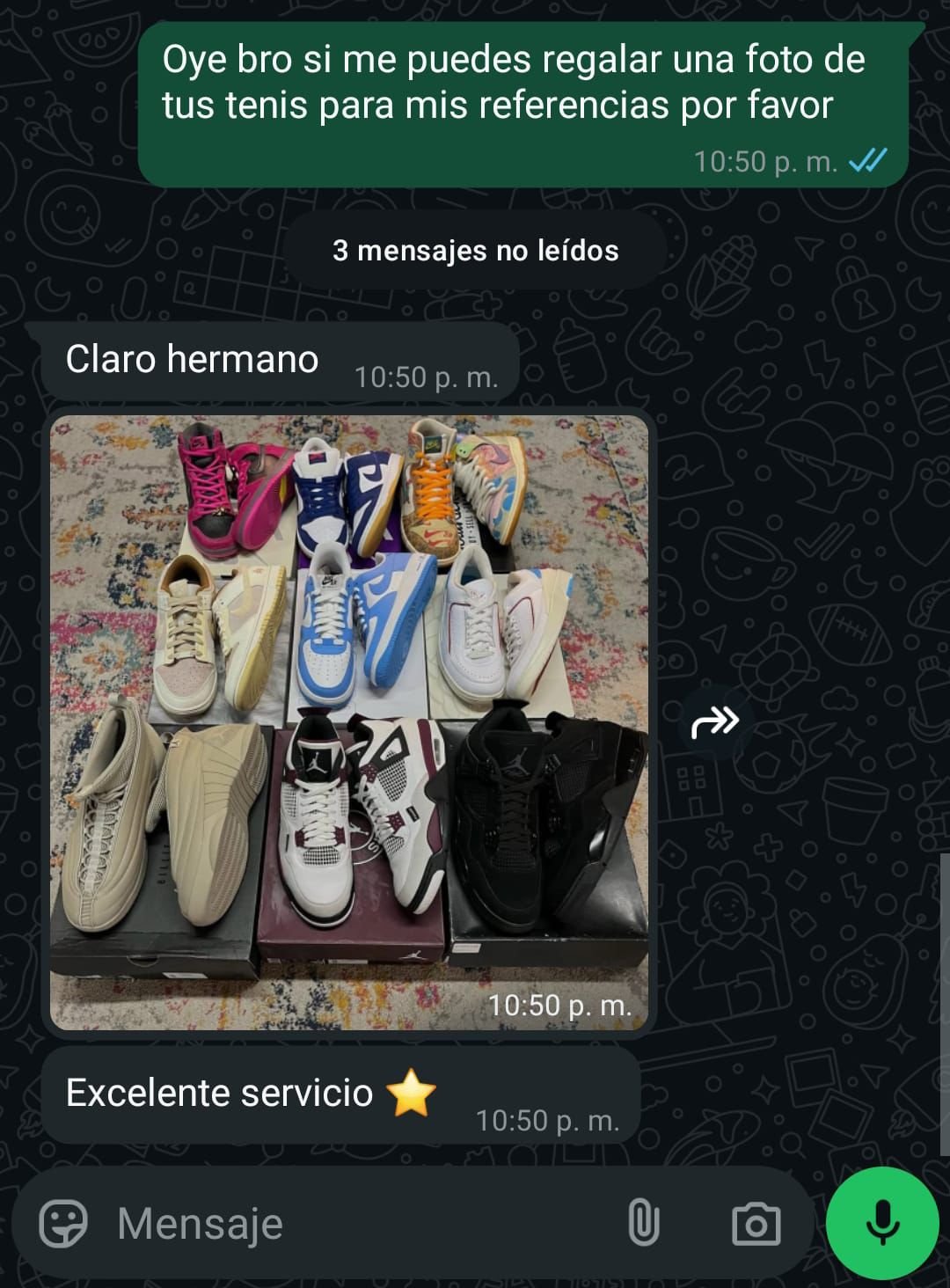The image size is (950, 1288).
Task: Attach a file with the paperclip
Action: [x=644, y=1223]
